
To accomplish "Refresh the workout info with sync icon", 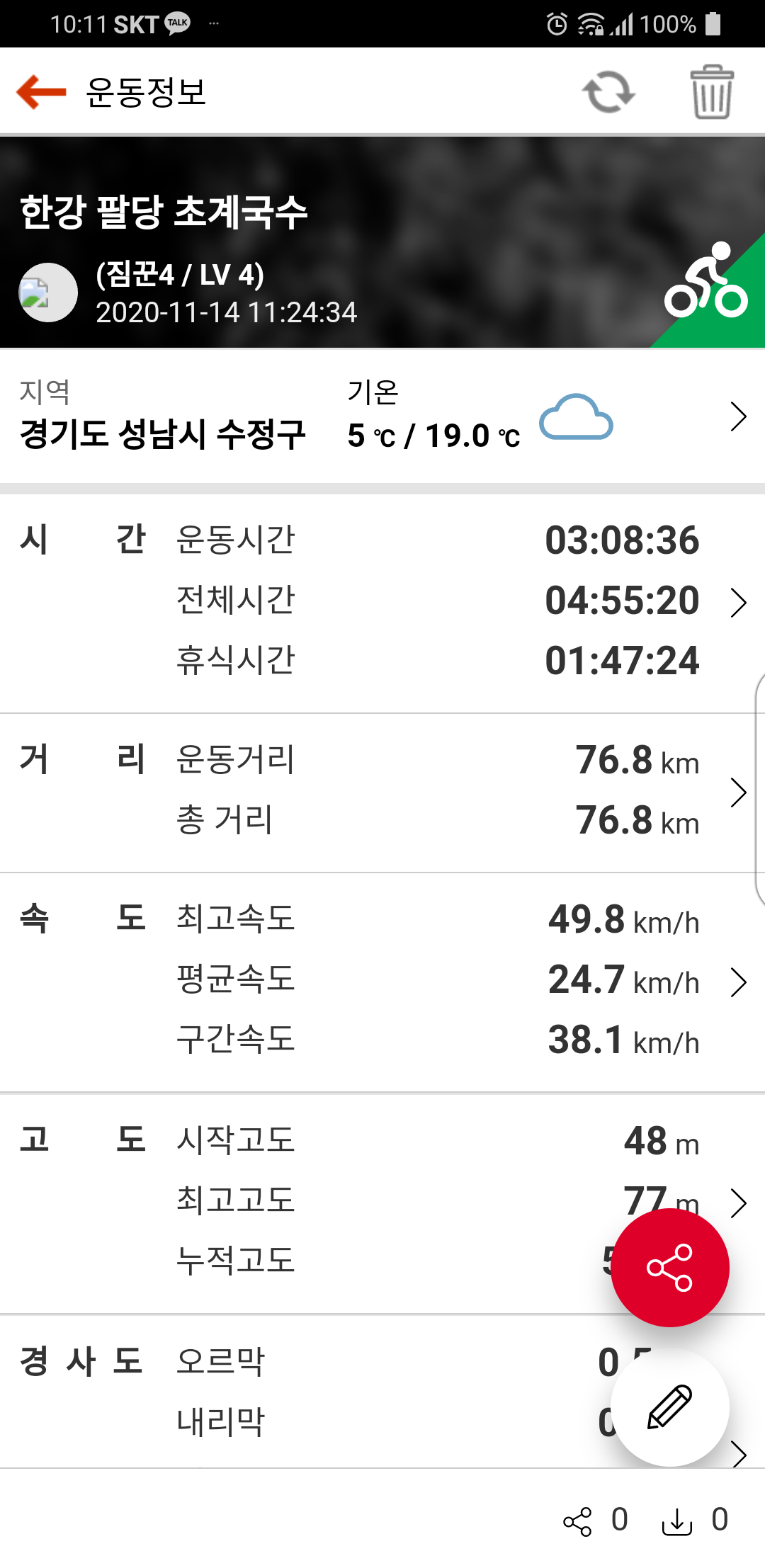I will [x=608, y=92].
